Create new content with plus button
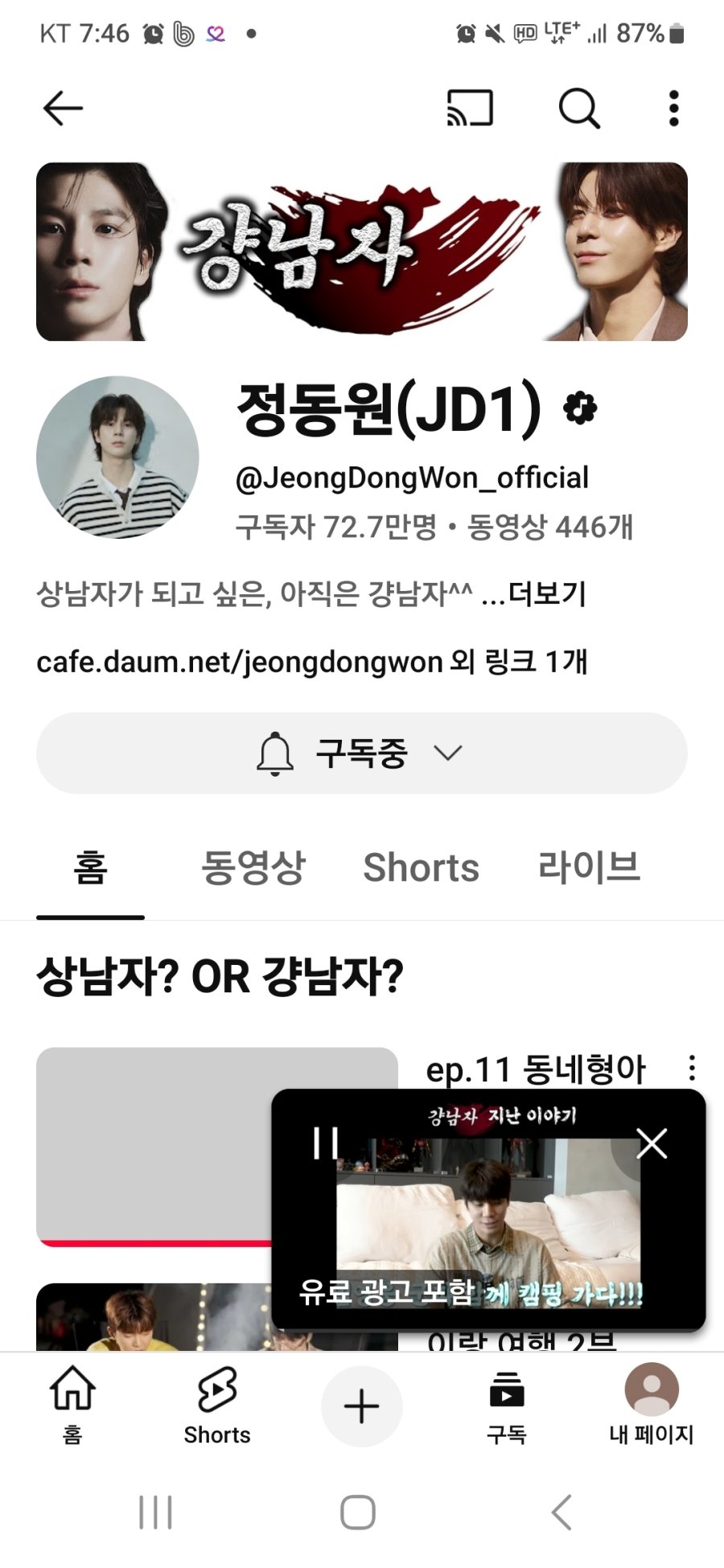Viewport: 724px width, 1568px height. tap(361, 1406)
